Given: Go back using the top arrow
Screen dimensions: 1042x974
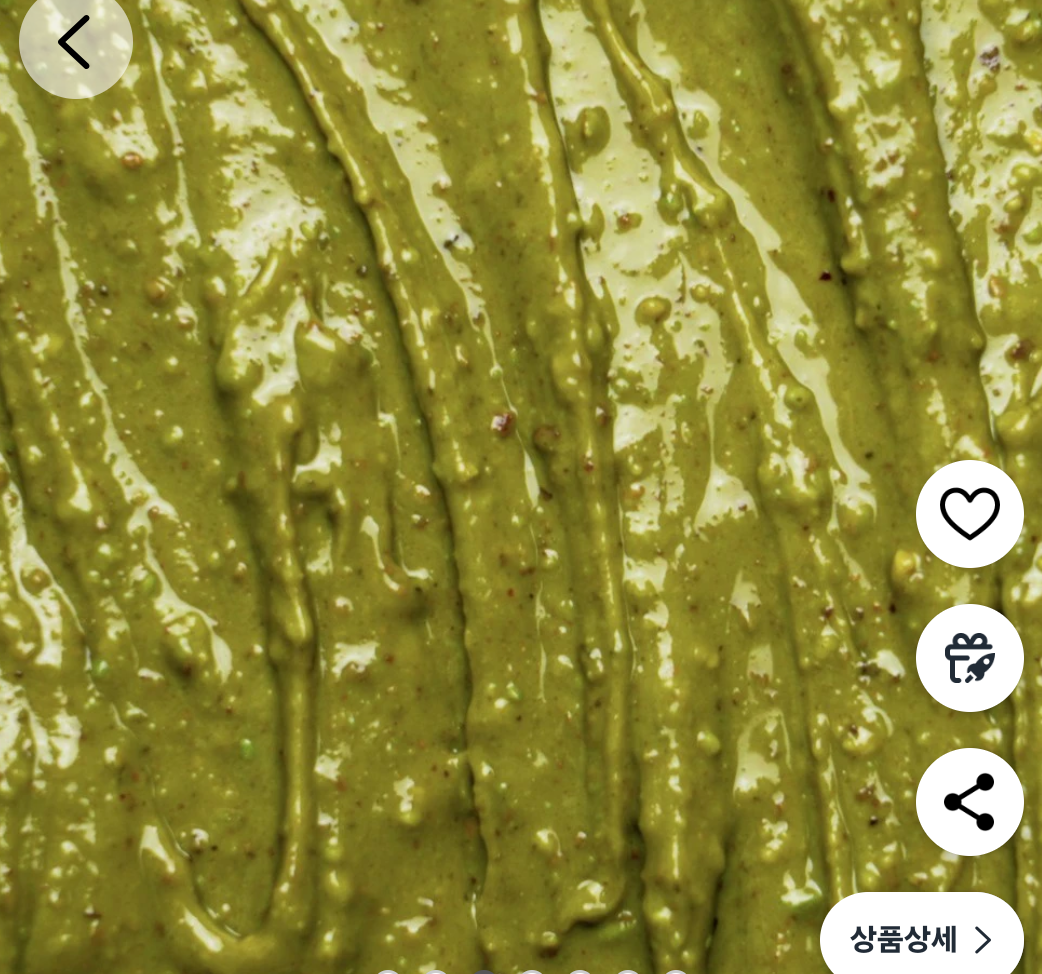Looking at the screenshot, I should [75, 43].
